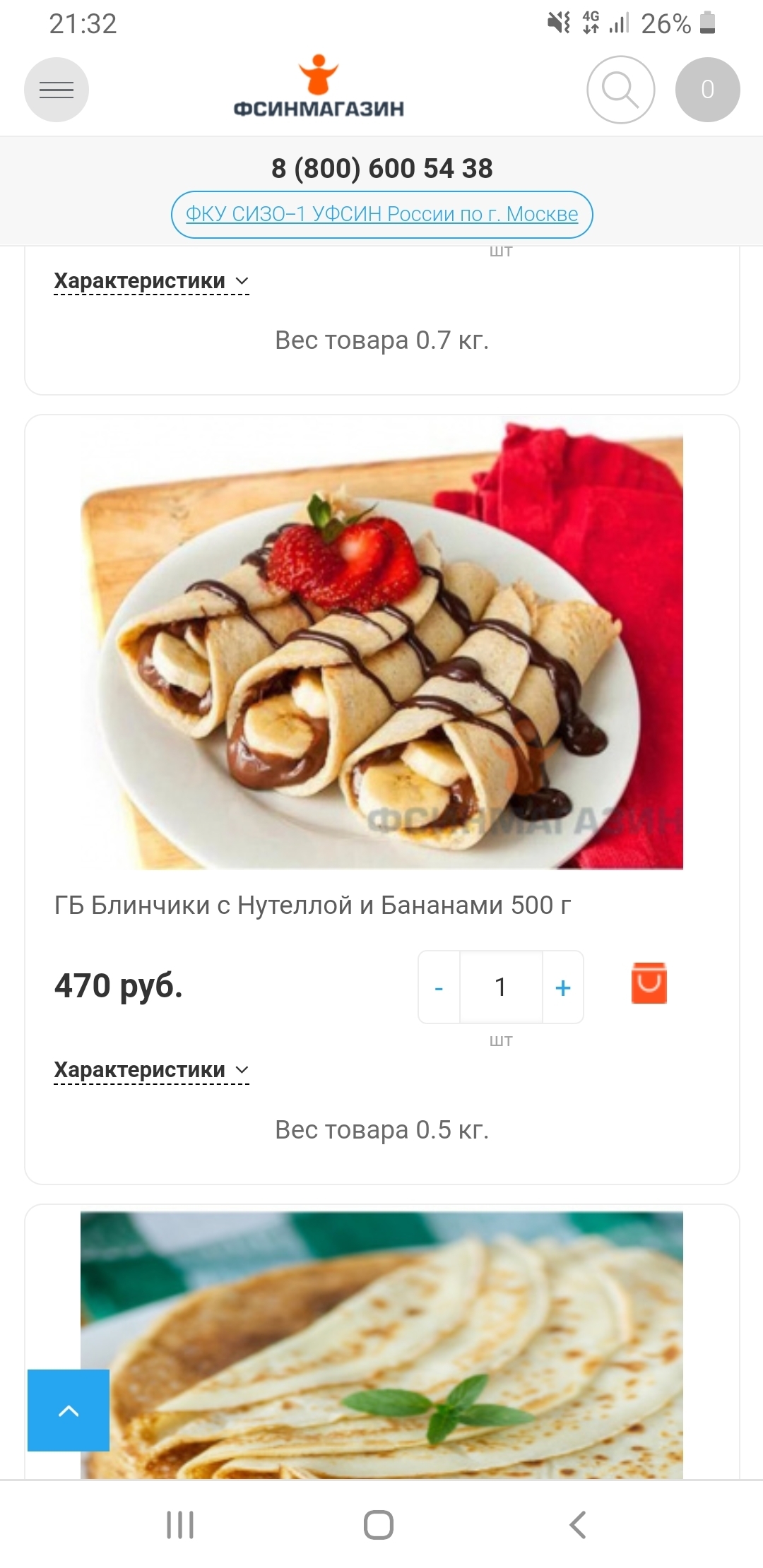Open recent apps from navigation bar
The width and height of the screenshot is (763, 1568).
[x=180, y=1524]
